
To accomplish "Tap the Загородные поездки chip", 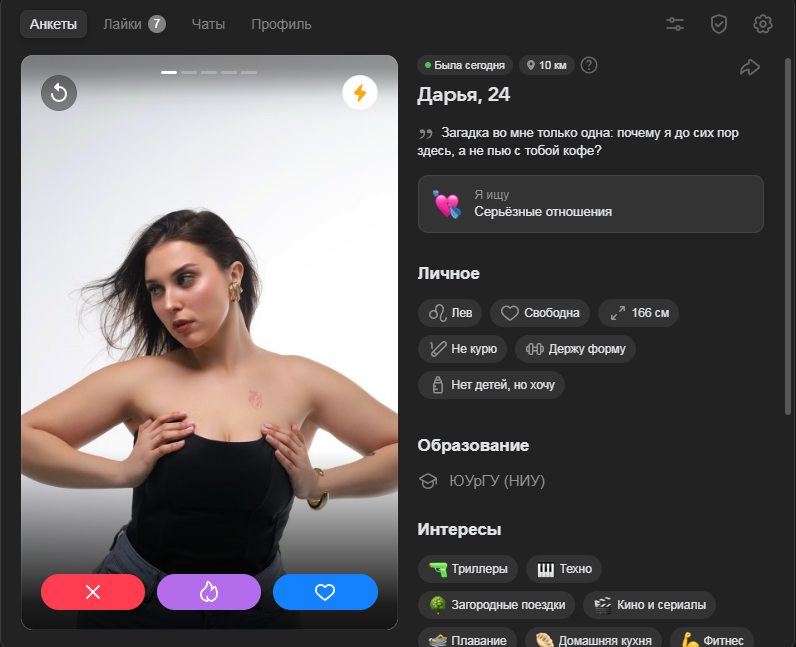I will click(496, 605).
